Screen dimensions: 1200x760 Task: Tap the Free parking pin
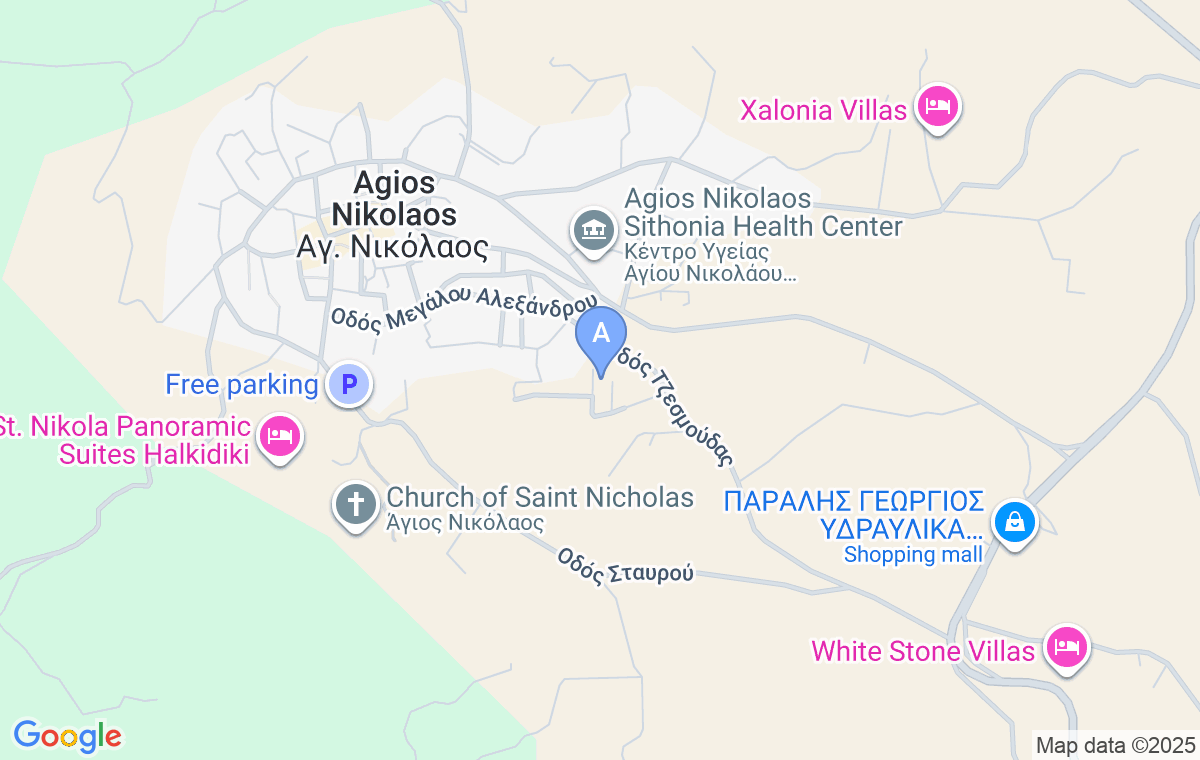tap(349, 384)
